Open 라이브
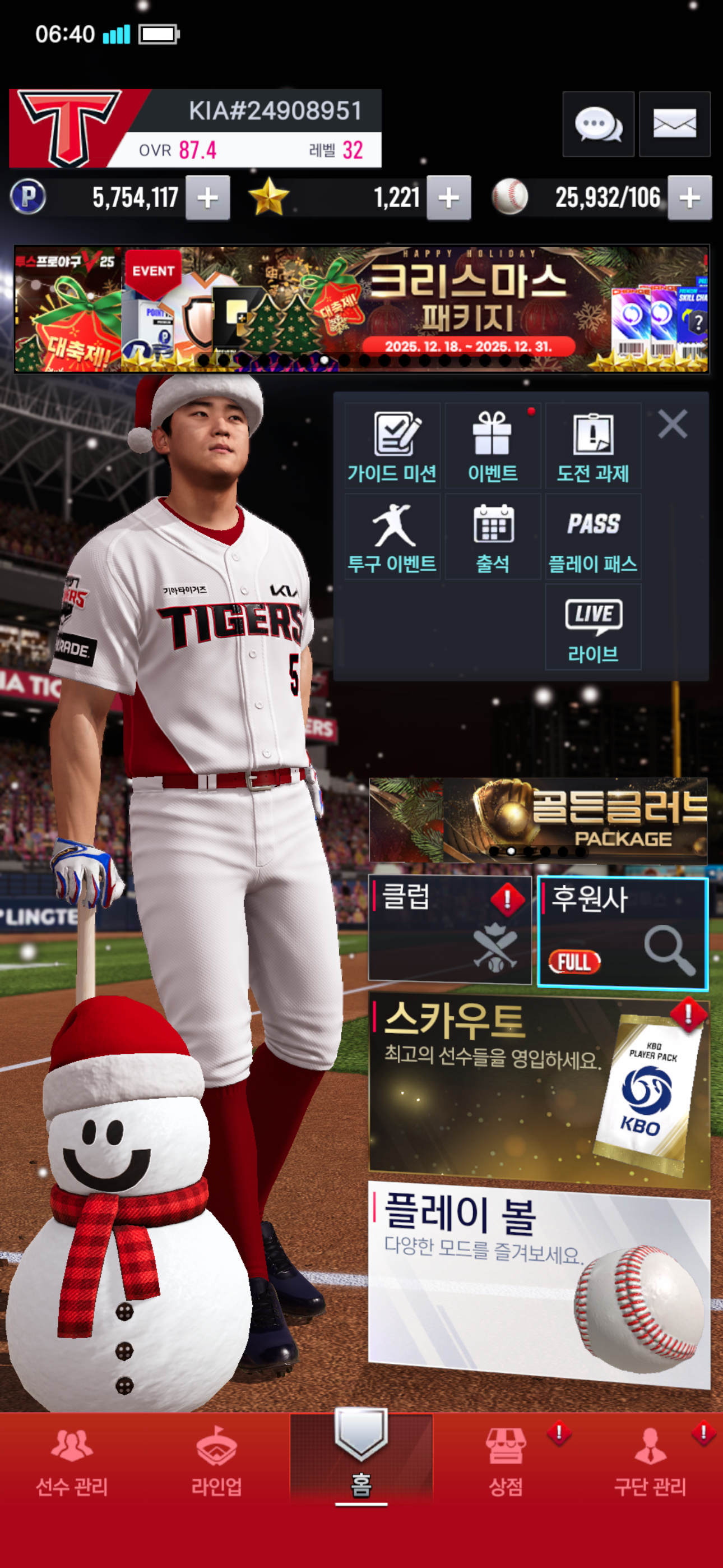Screen dimensions: 723x1568 click(x=593, y=628)
